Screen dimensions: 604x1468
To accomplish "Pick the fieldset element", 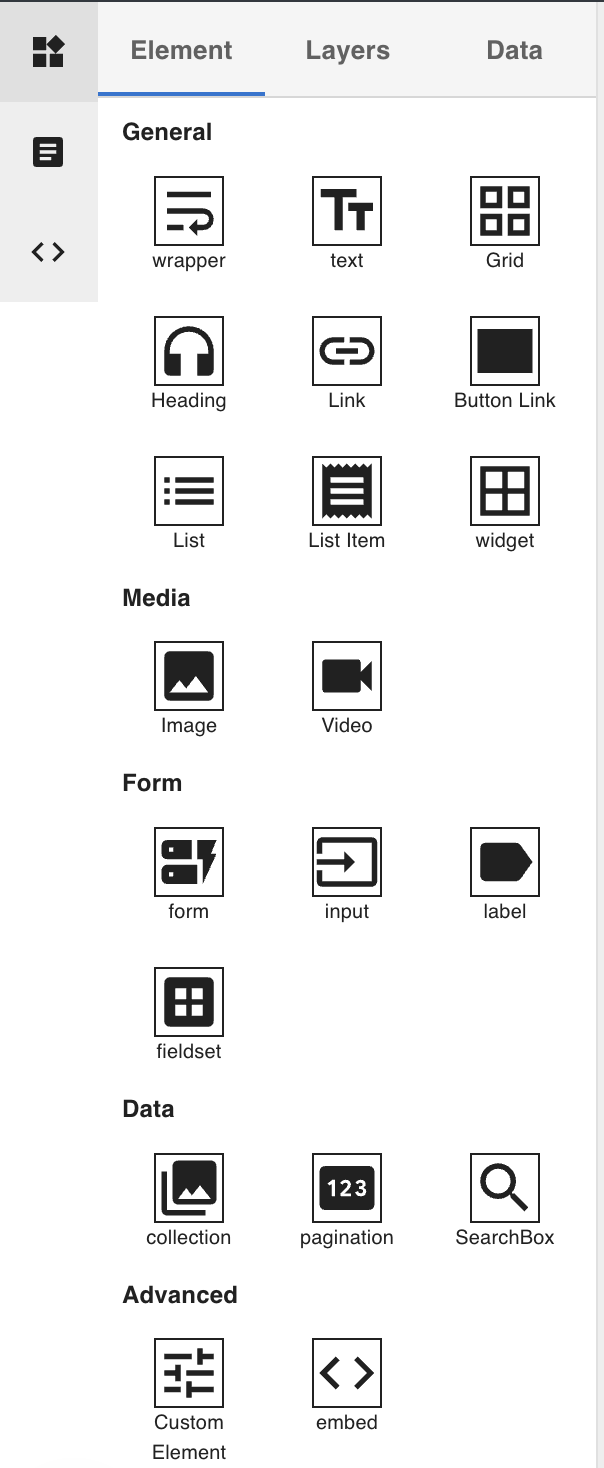I will point(188,1002).
